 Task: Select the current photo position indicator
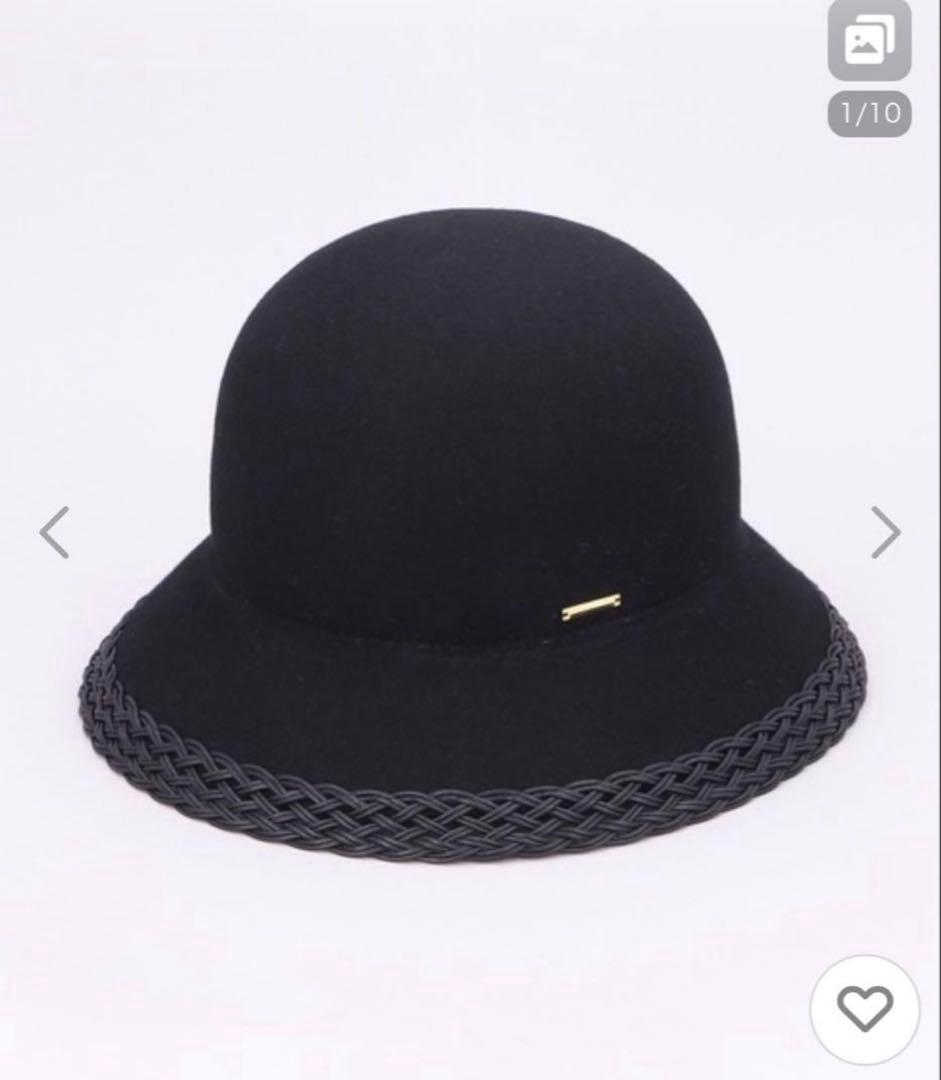(868, 113)
